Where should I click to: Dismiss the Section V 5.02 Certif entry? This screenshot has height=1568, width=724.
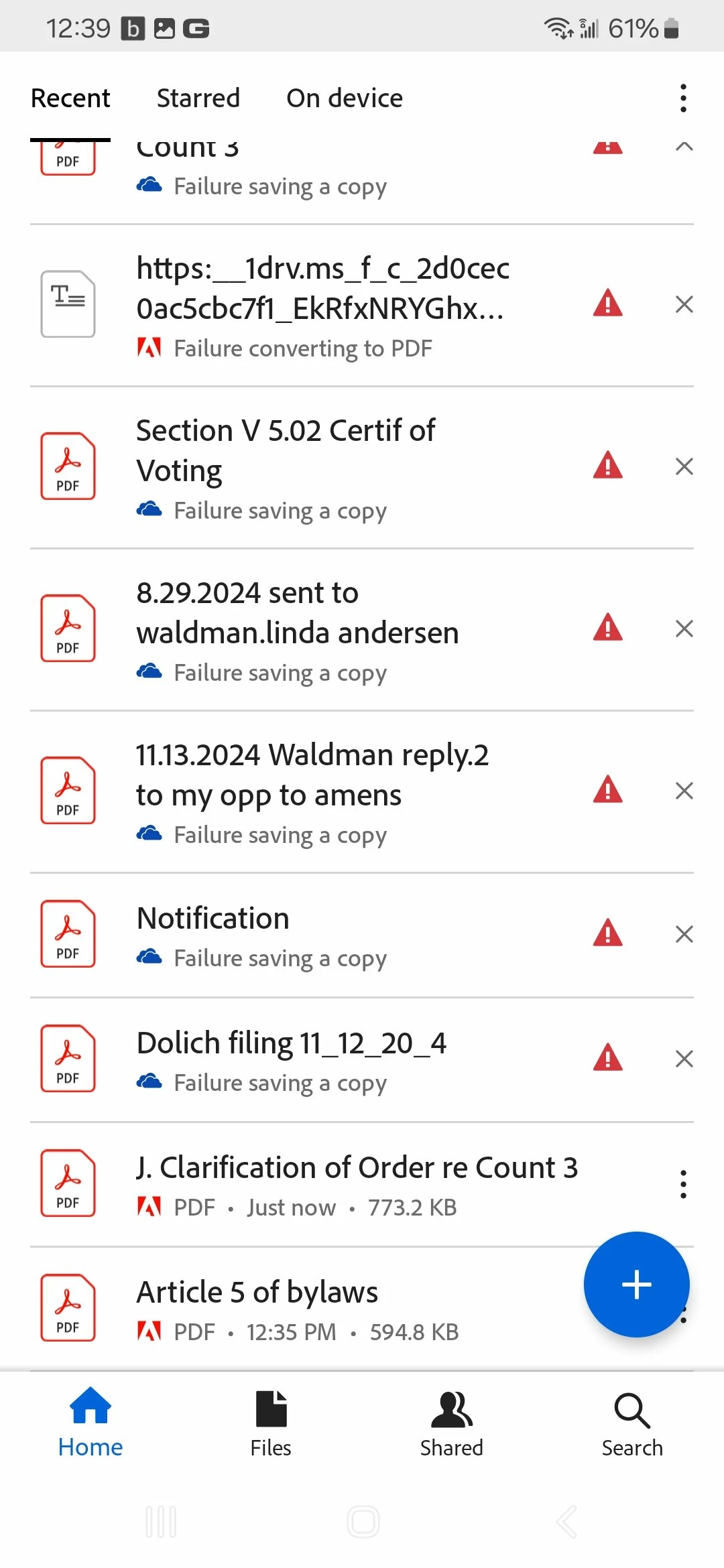(x=684, y=466)
